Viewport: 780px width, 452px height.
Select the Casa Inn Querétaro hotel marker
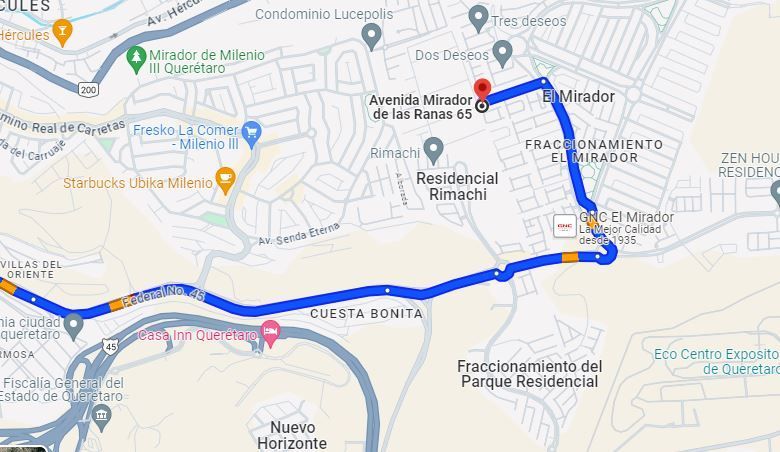click(x=271, y=334)
